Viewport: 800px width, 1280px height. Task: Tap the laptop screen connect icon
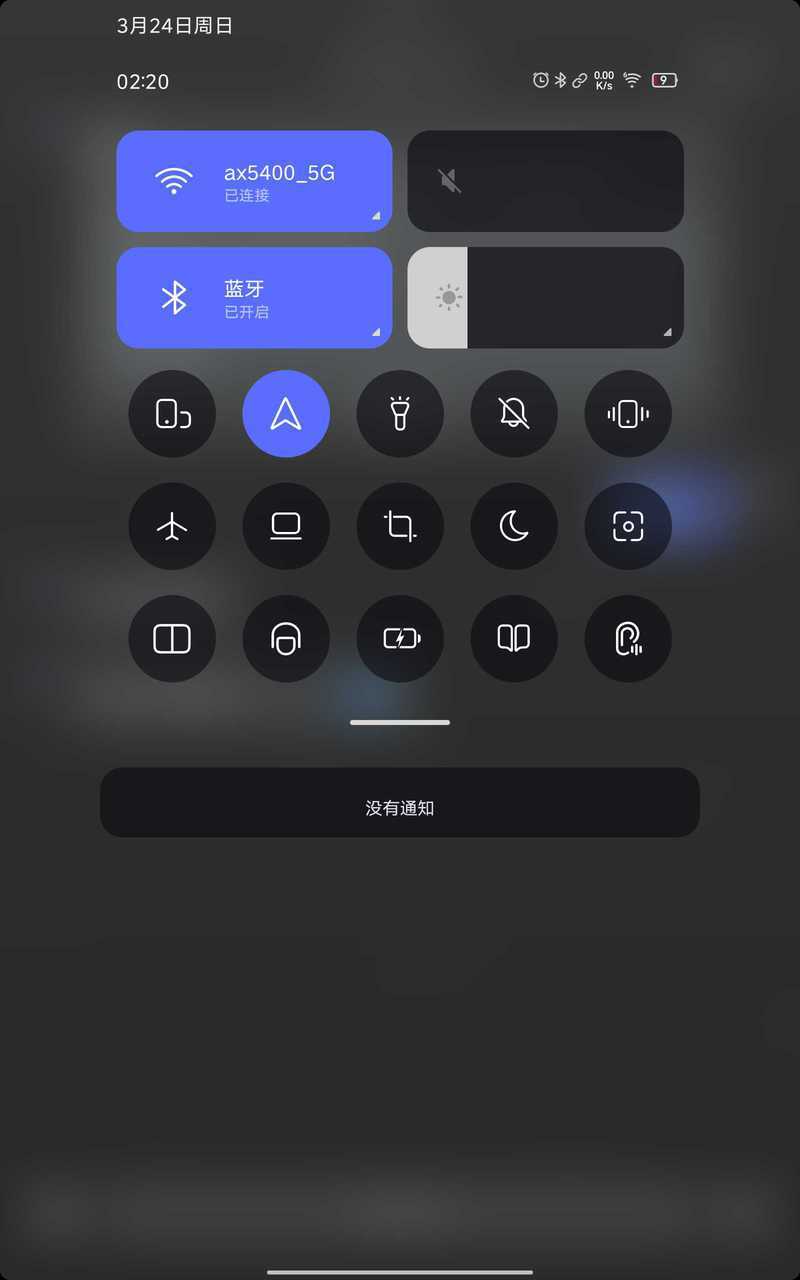click(x=286, y=526)
